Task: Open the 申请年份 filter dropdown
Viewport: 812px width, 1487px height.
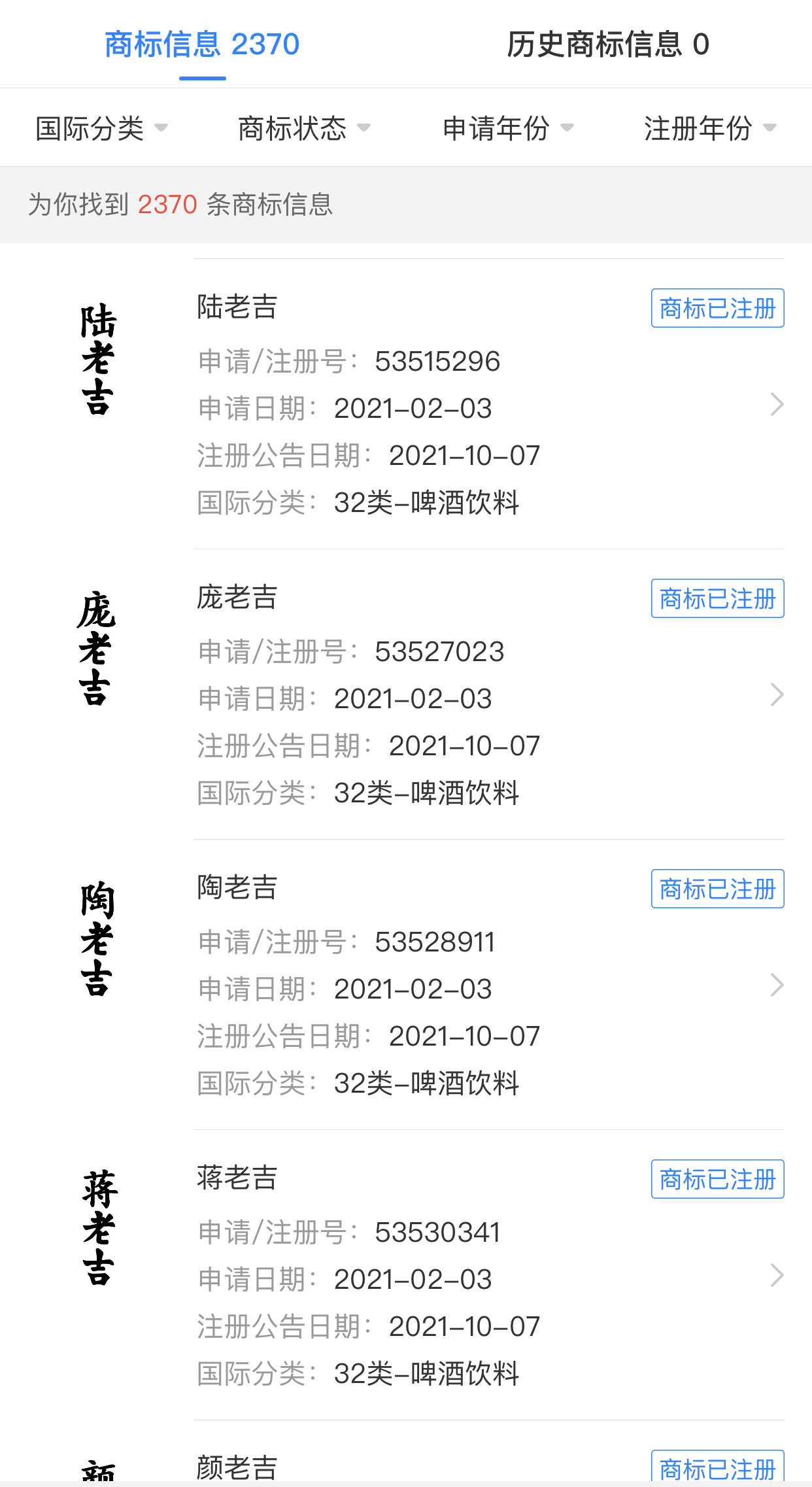Action: [x=507, y=128]
